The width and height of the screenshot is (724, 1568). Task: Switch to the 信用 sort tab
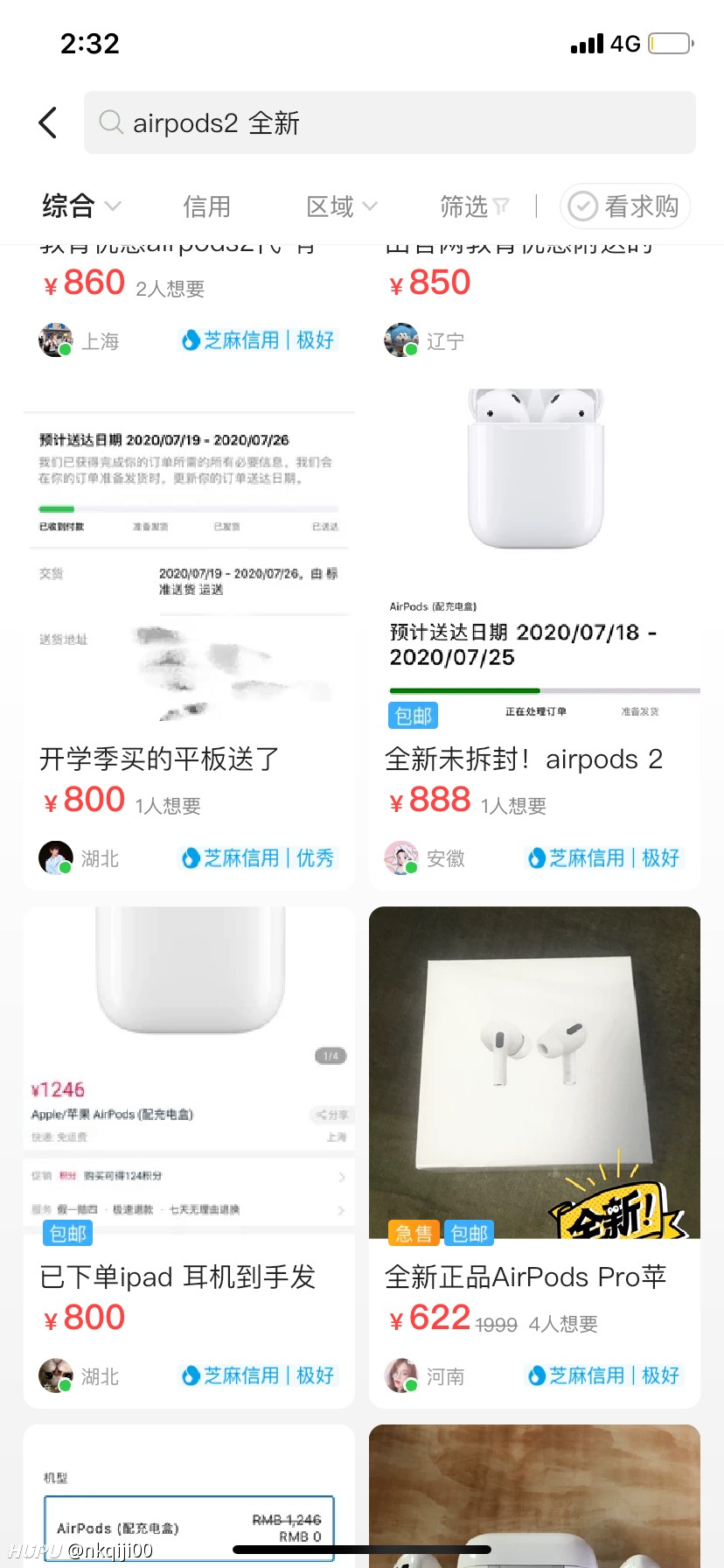coord(206,206)
